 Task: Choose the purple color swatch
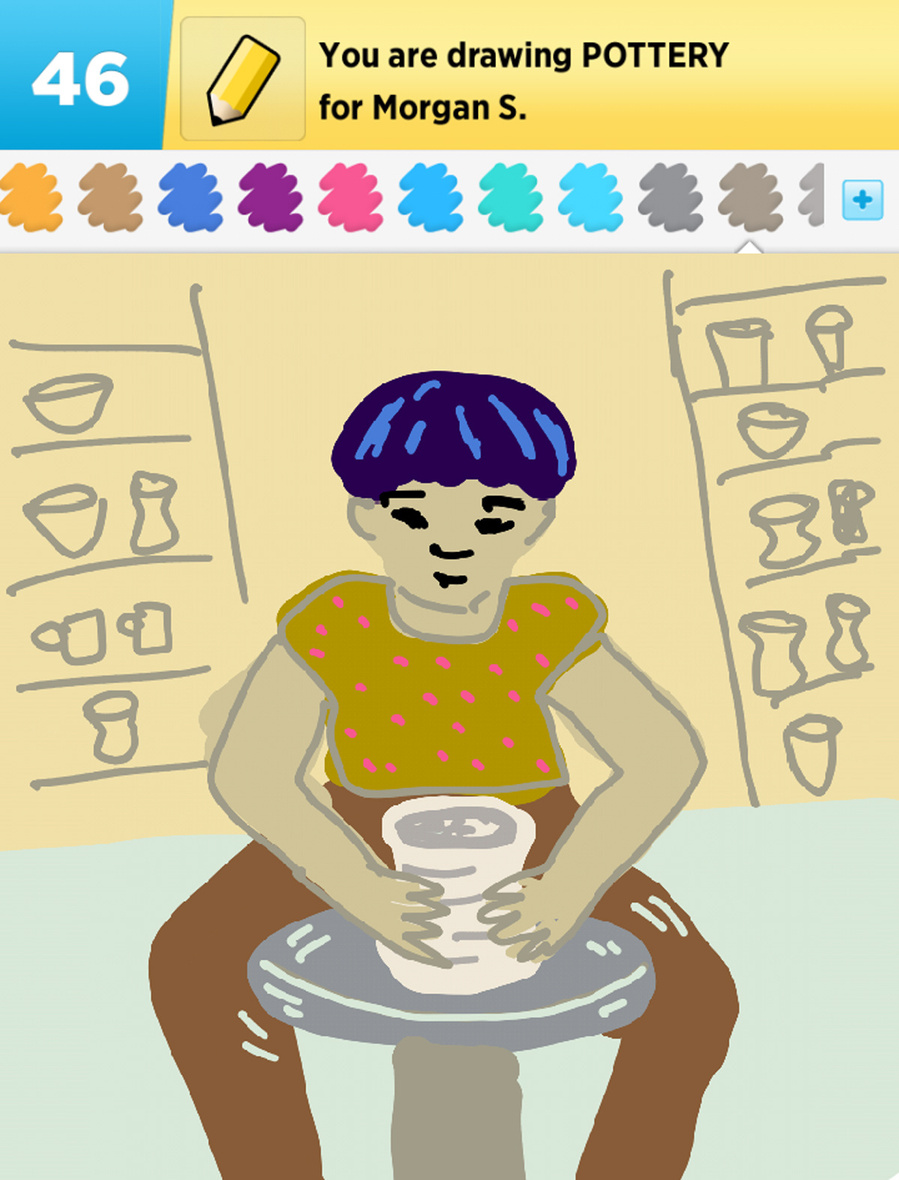pyautogui.click(x=270, y=198)
